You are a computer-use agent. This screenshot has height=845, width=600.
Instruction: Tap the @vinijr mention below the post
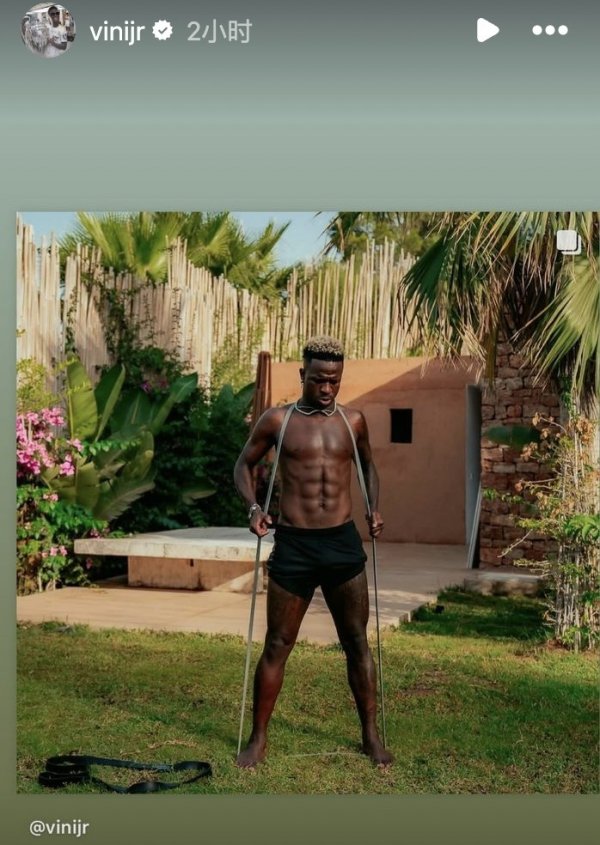(x=59, y=827)
